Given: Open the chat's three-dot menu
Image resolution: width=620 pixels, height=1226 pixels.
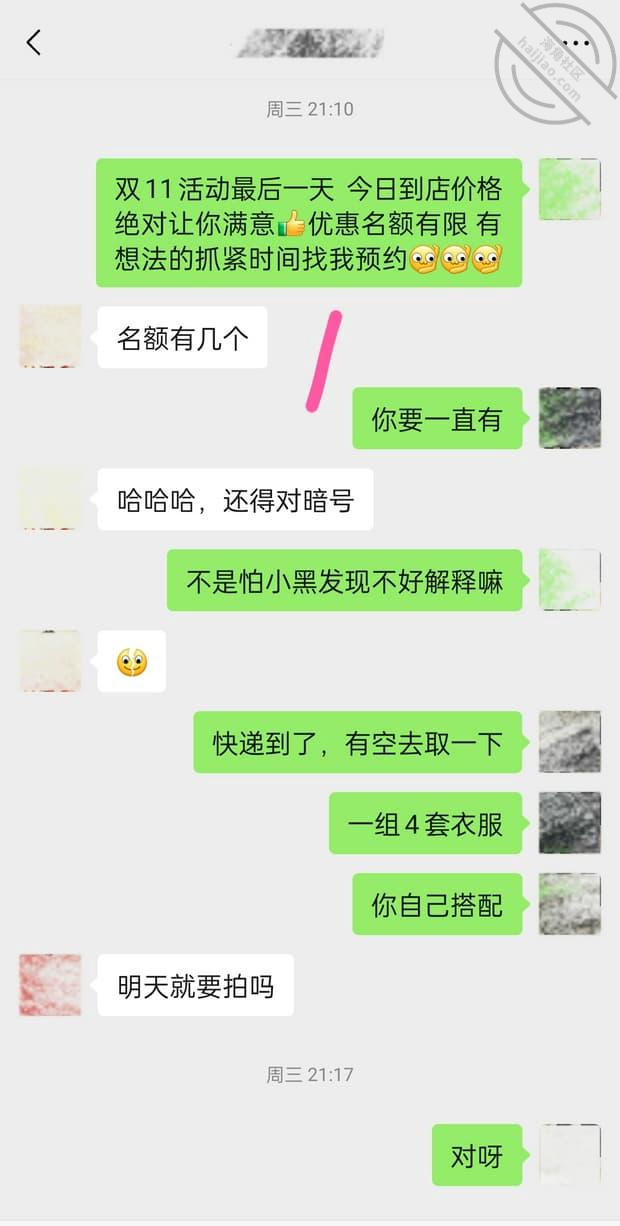Looking at the screenshot, I should [576, 42].
